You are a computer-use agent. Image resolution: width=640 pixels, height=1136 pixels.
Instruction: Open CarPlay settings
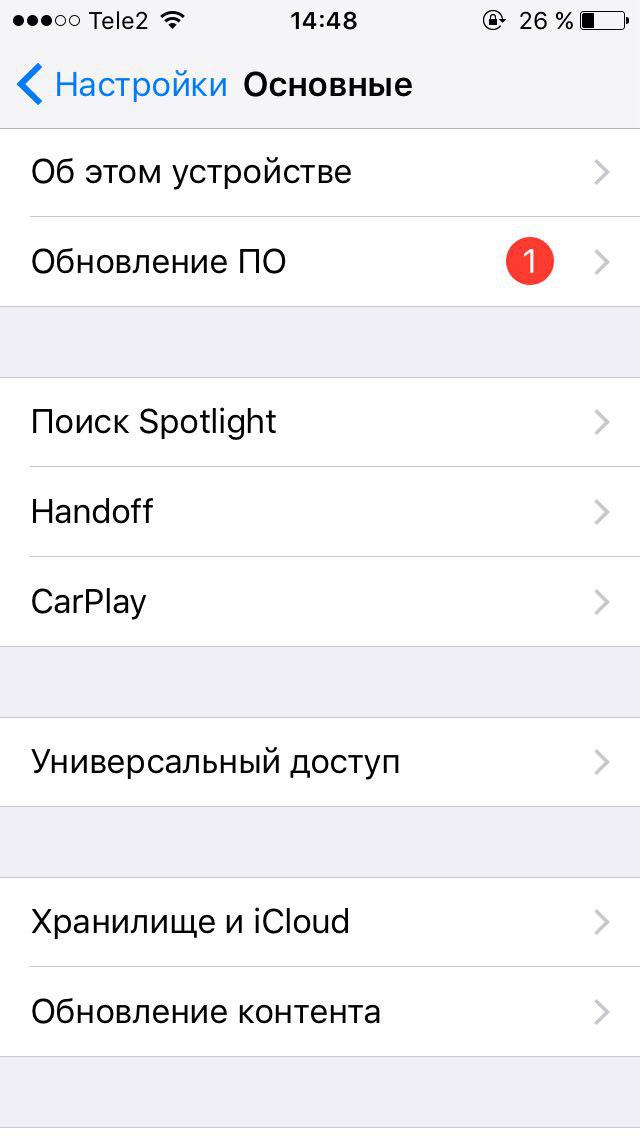point(320,602)
